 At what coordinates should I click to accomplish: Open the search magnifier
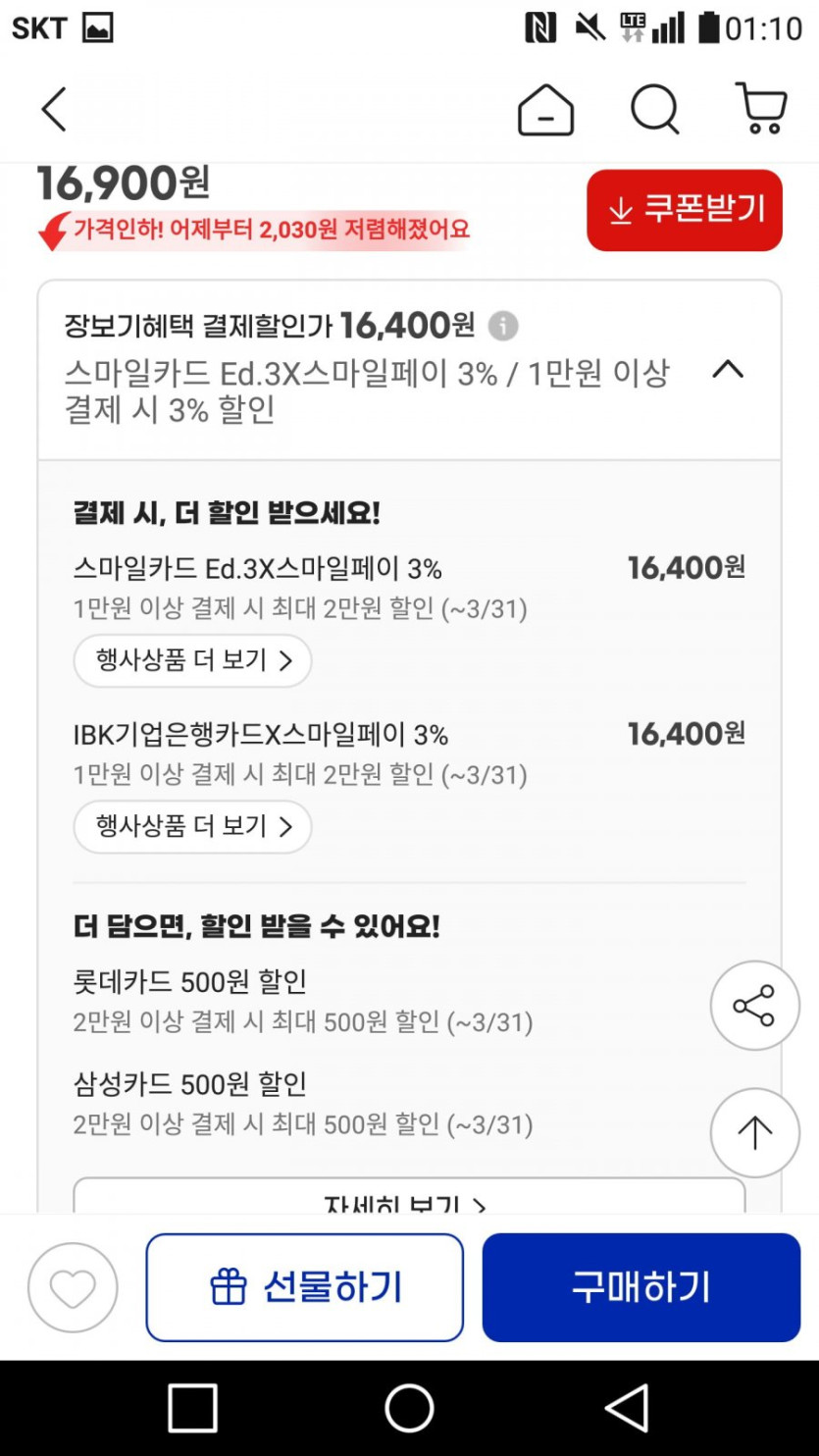click(654, 109)
